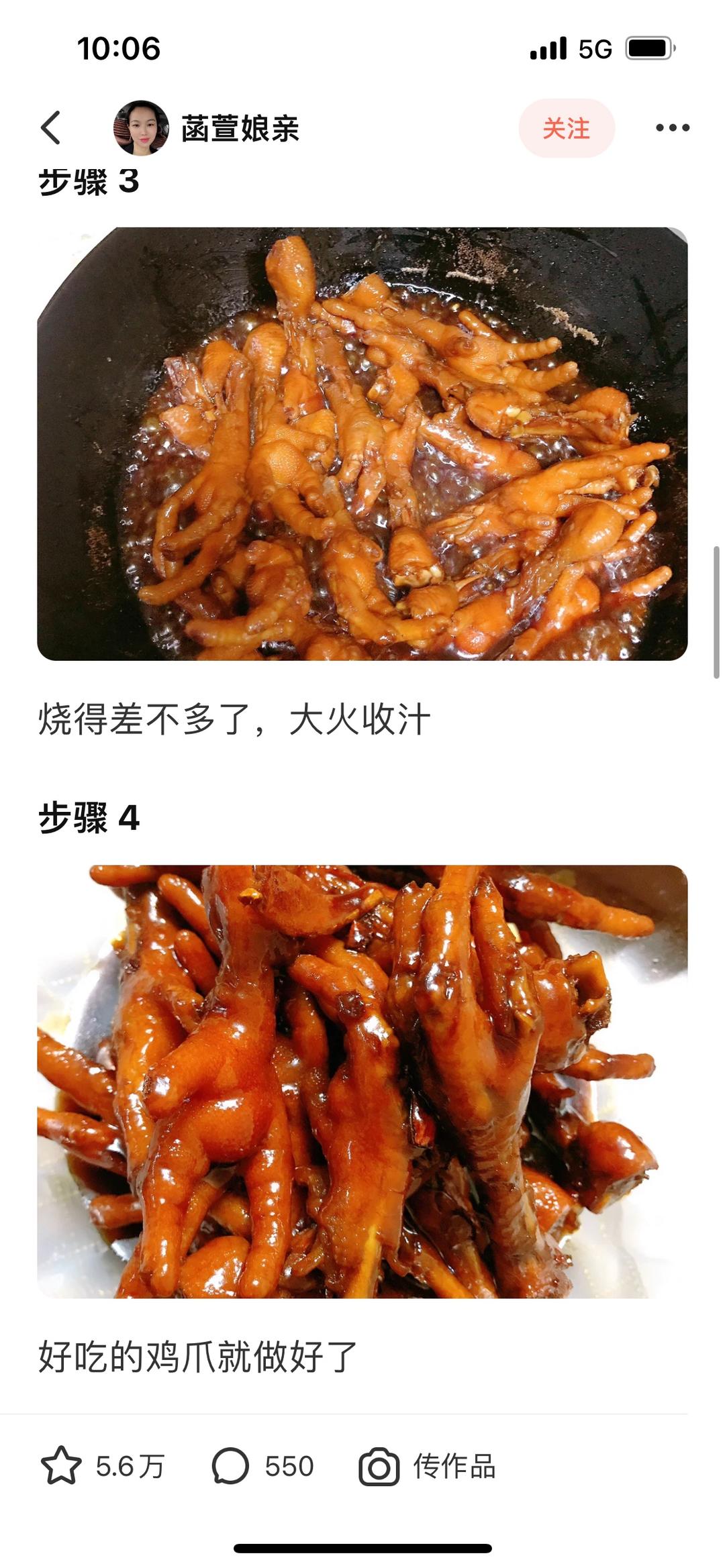Open the three-dot overflow menu
Image resolution: width=725 pixels, height=1568 pixels.
point(672,127)
